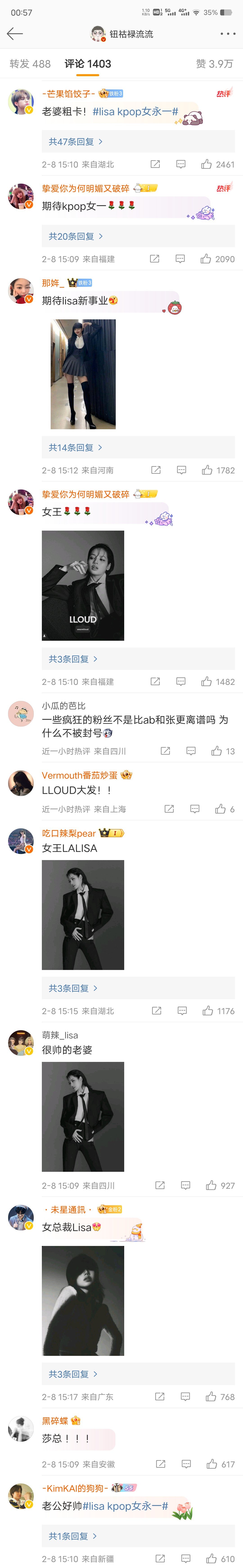Like the comment with 1782 likes
Viewport: 243px width, 1568px height.
(208, 471)
